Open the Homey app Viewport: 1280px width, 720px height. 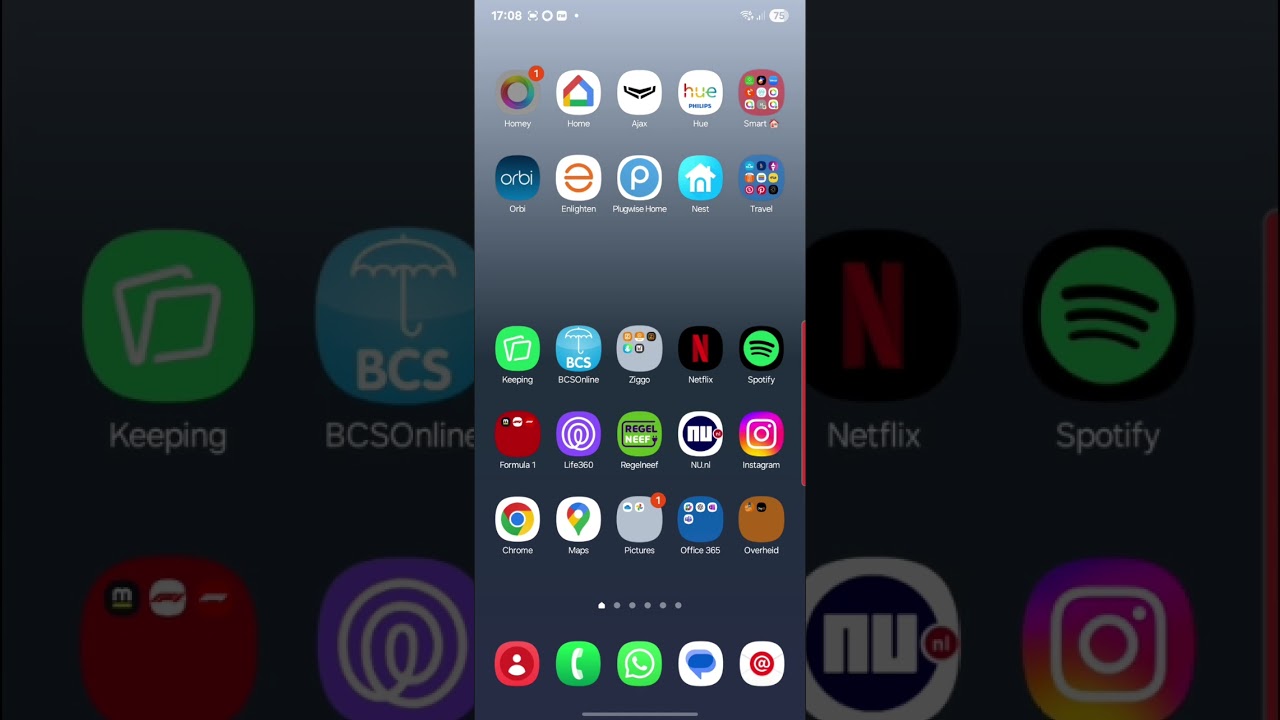point(517,93)
